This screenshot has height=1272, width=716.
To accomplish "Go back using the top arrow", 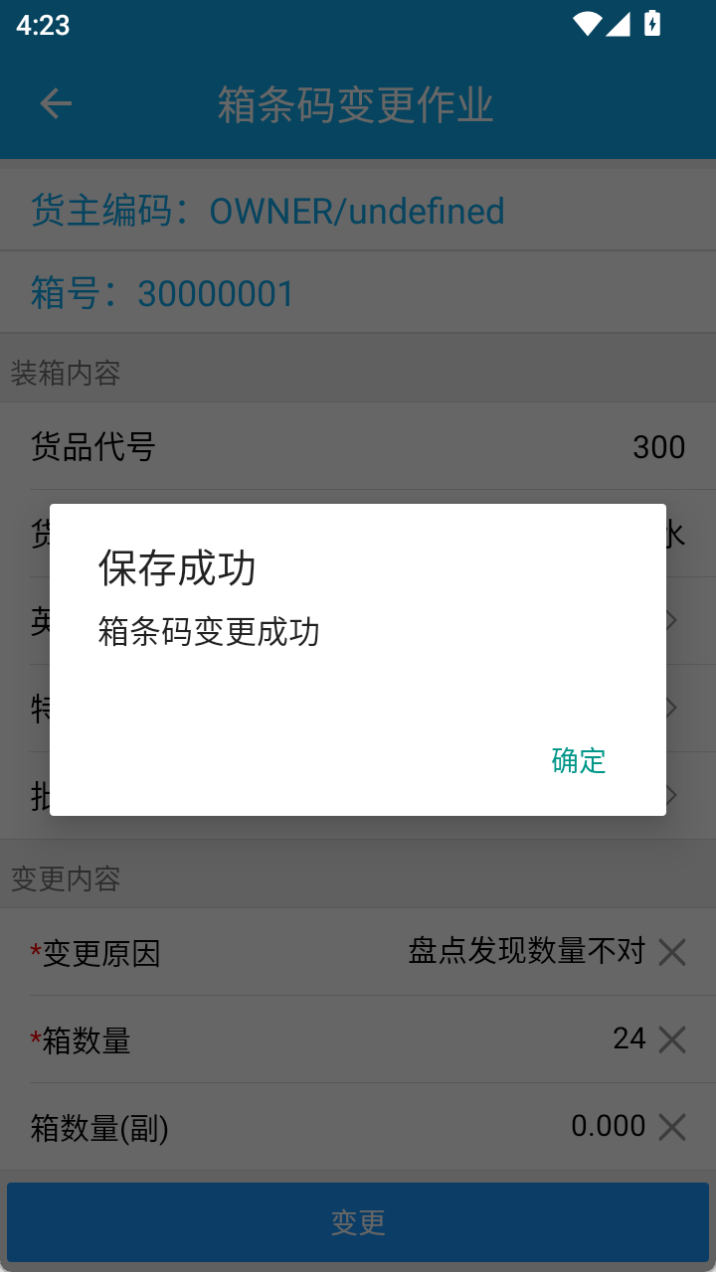I will pos(56,104).
